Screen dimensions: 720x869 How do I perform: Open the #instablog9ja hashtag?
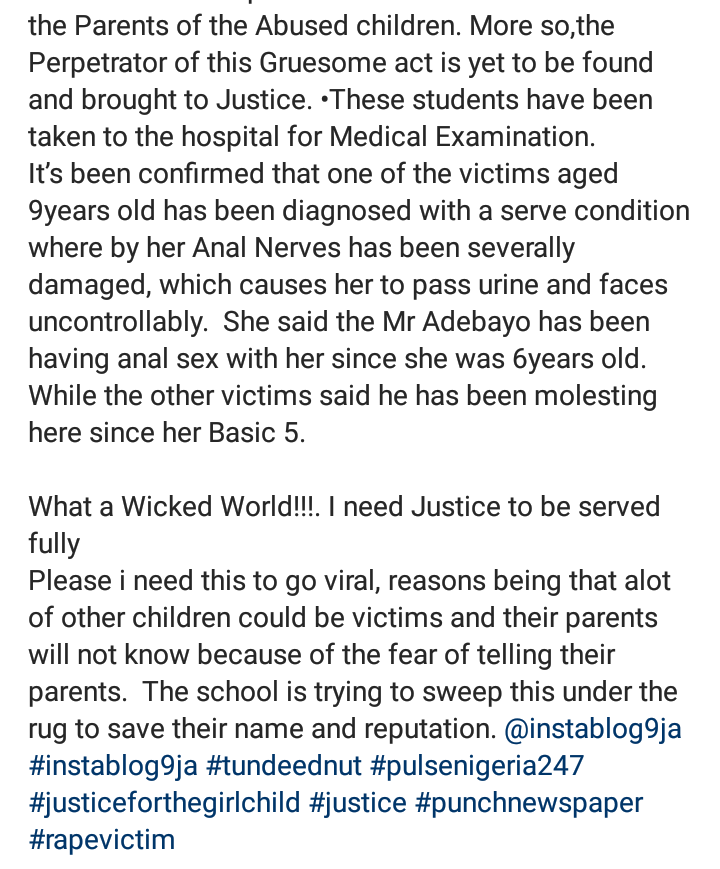pos(113,766)
